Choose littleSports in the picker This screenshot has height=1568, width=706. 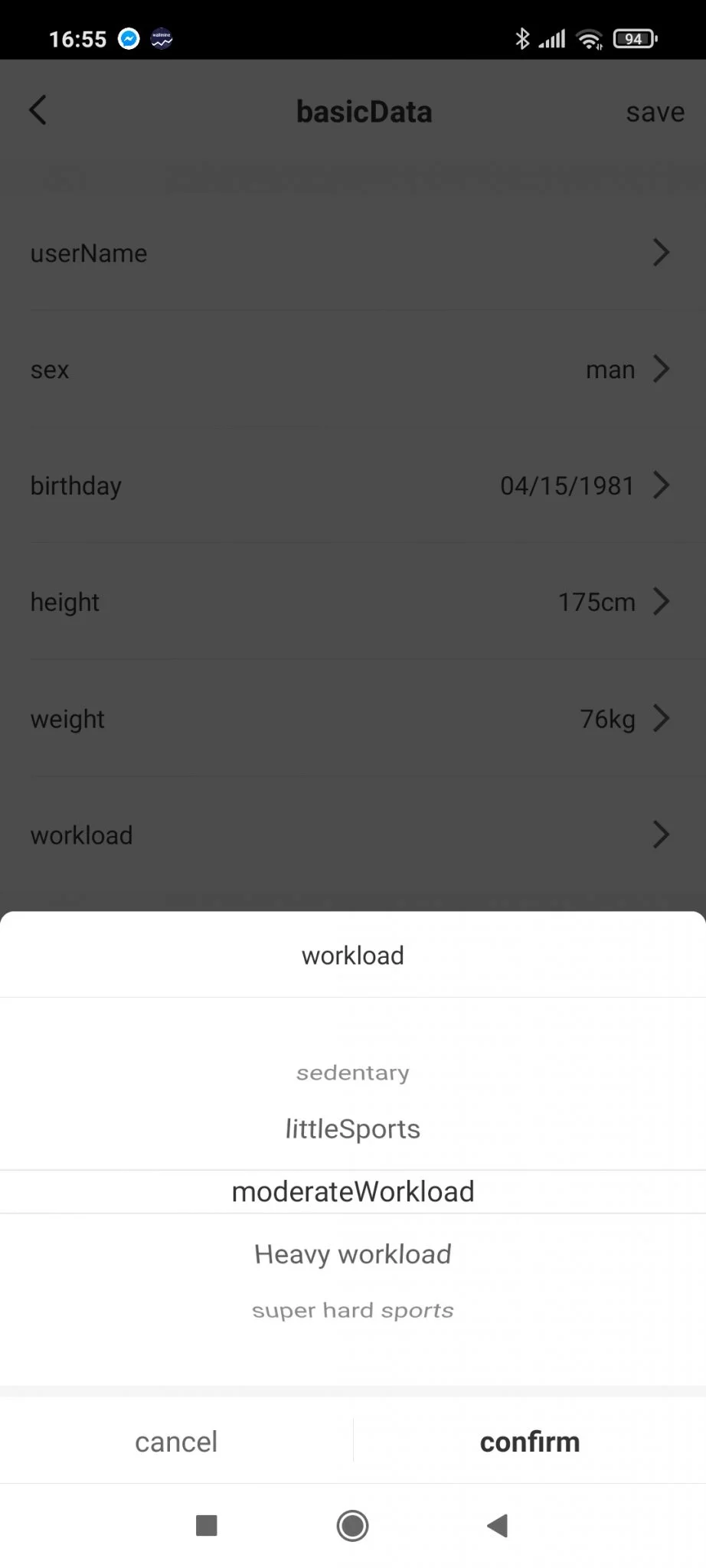coord(352,1129)
